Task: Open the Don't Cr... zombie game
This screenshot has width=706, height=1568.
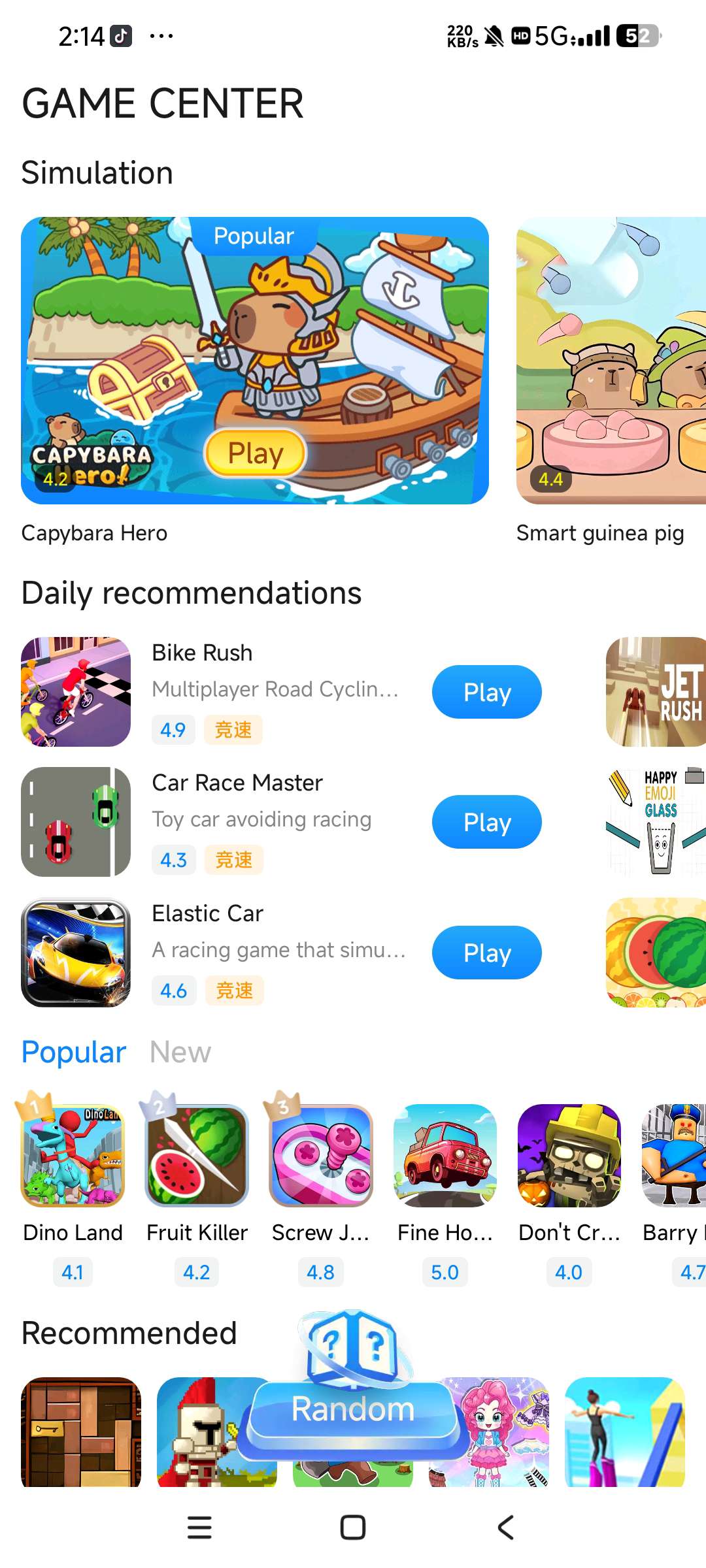Action: (569, 1155)
